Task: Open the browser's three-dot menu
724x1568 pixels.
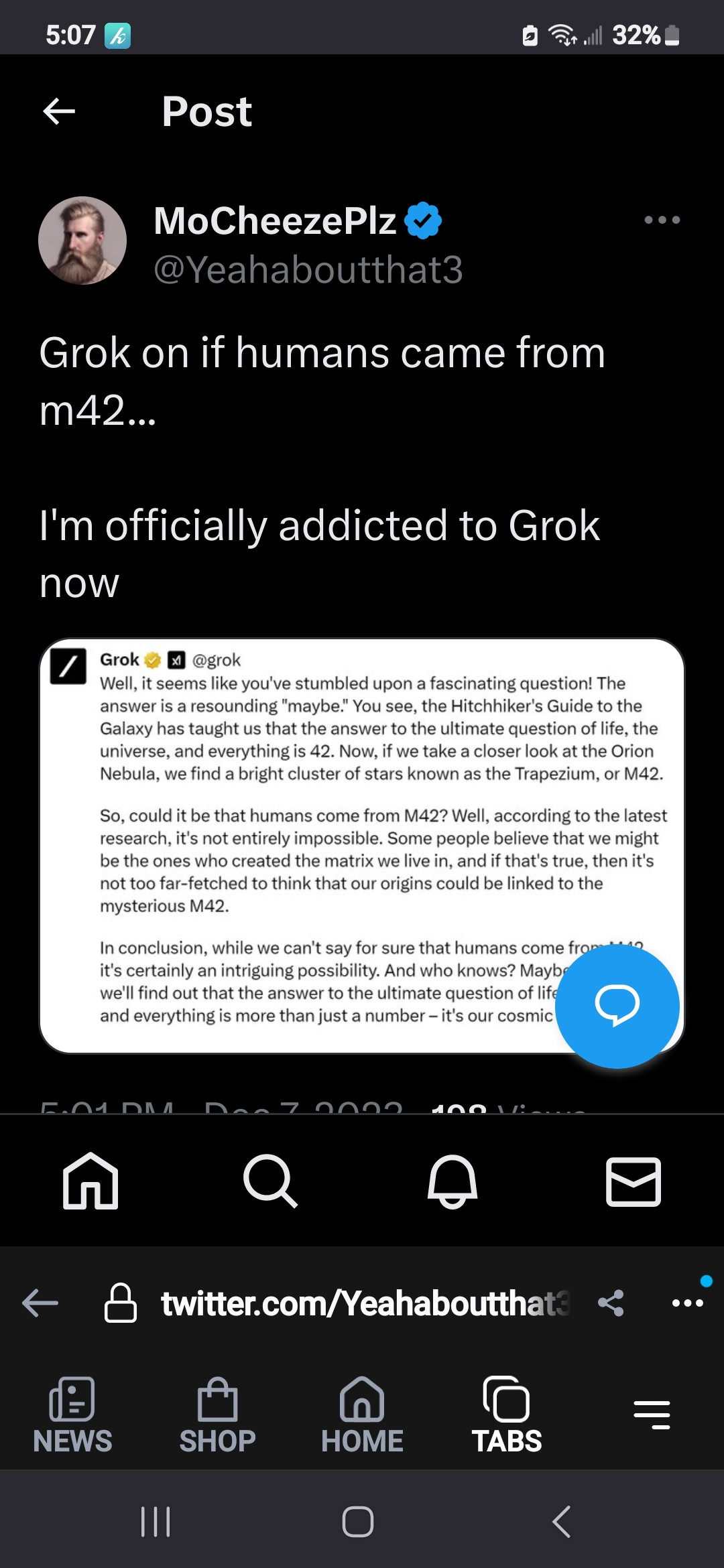Action: click(x=687, y=1303)
